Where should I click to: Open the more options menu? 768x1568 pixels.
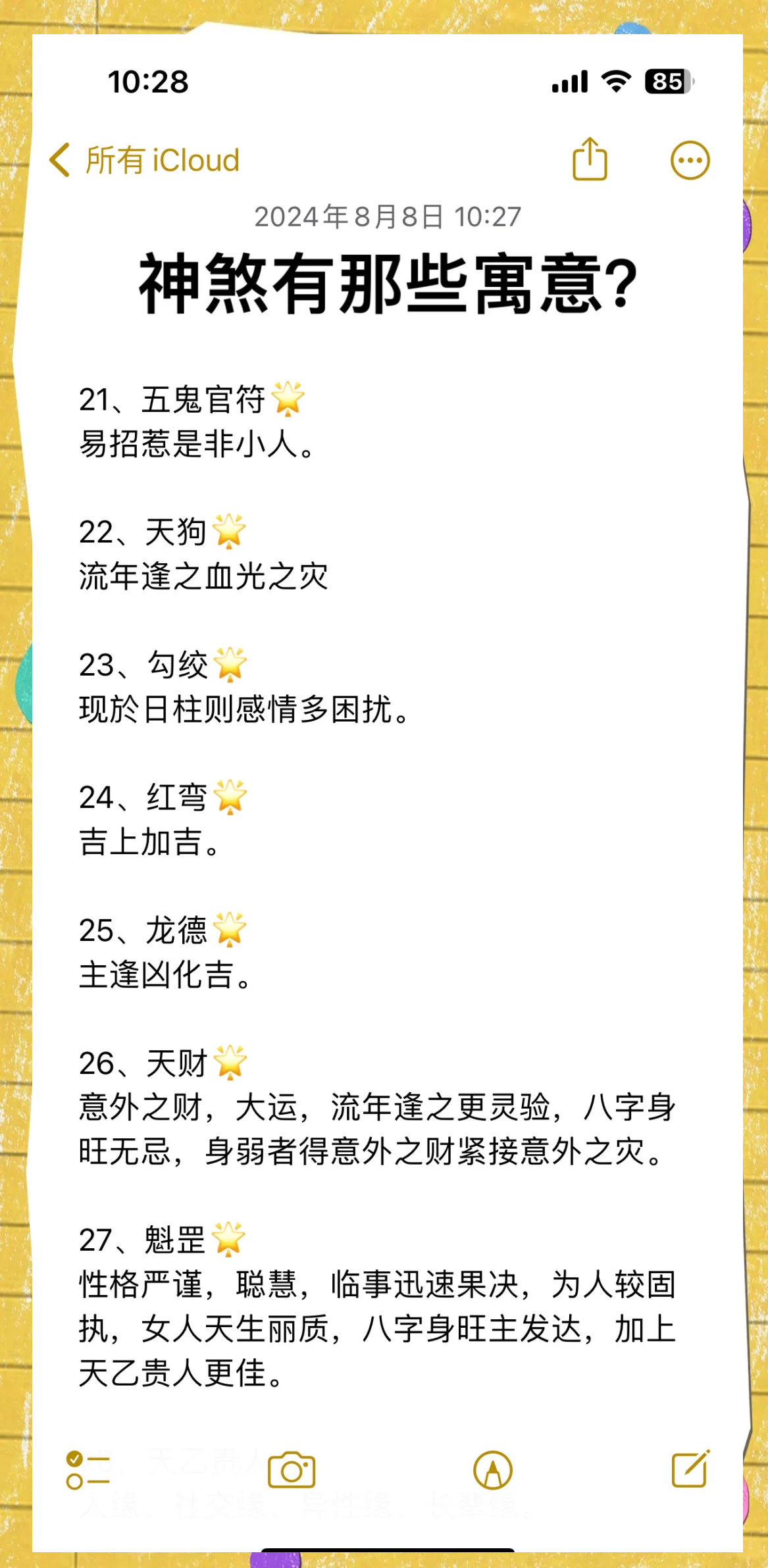tap(690, 160)
